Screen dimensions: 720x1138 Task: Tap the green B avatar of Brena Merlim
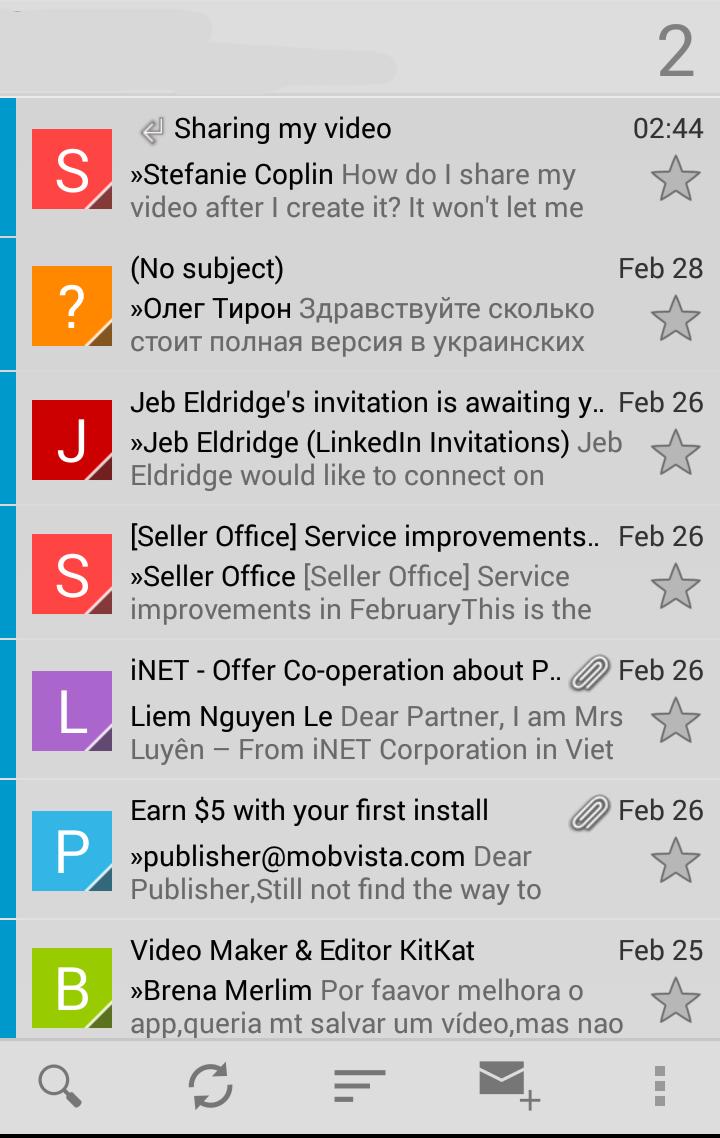pyautogui.click(x=71, y=988)
